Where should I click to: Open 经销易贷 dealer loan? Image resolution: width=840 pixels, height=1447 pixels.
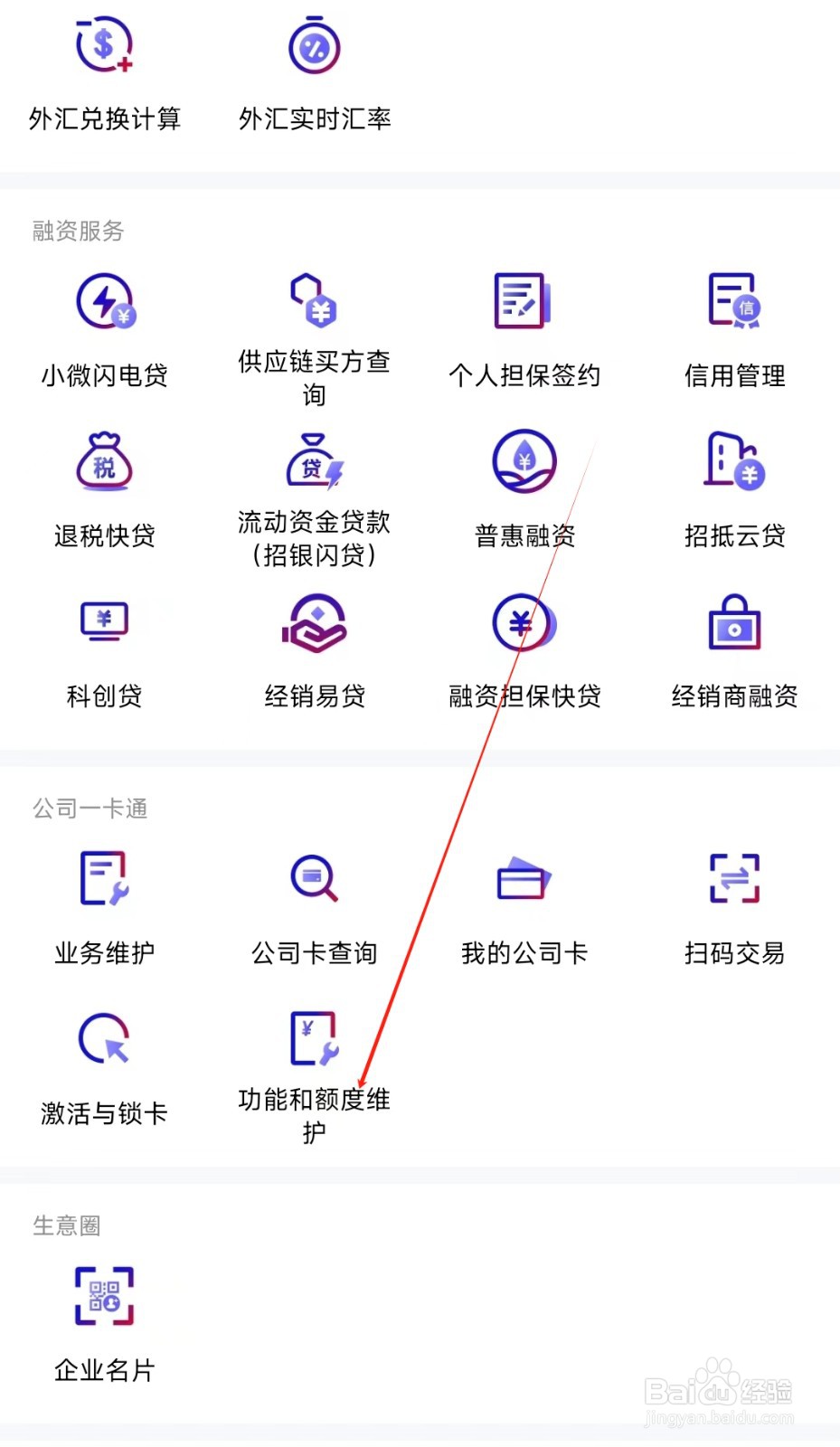314,651
